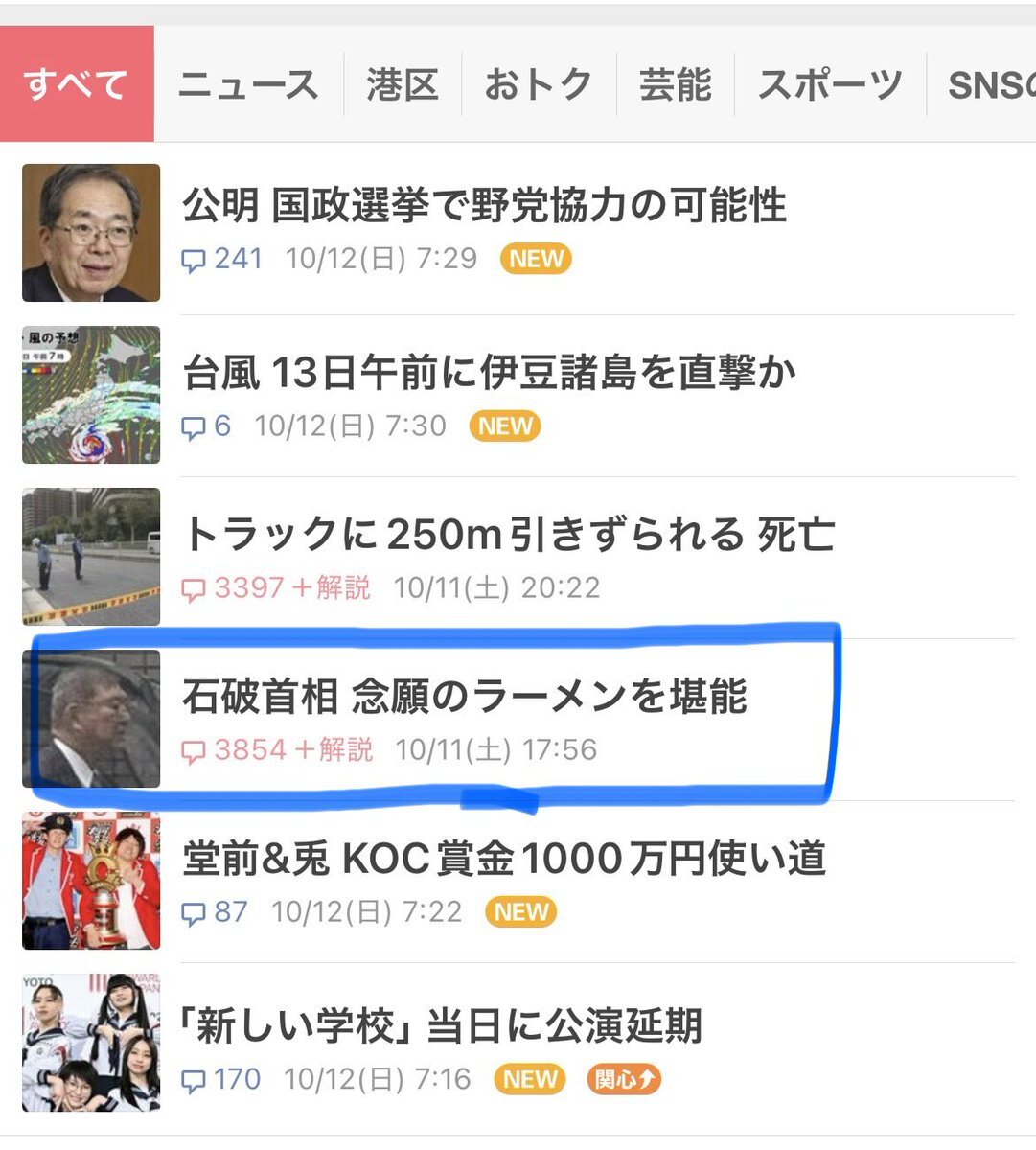Open 石破首相 念願のラーメンを堪能 article
Viewport: 1036px width, 1150px height.
[x=465, y=697]
